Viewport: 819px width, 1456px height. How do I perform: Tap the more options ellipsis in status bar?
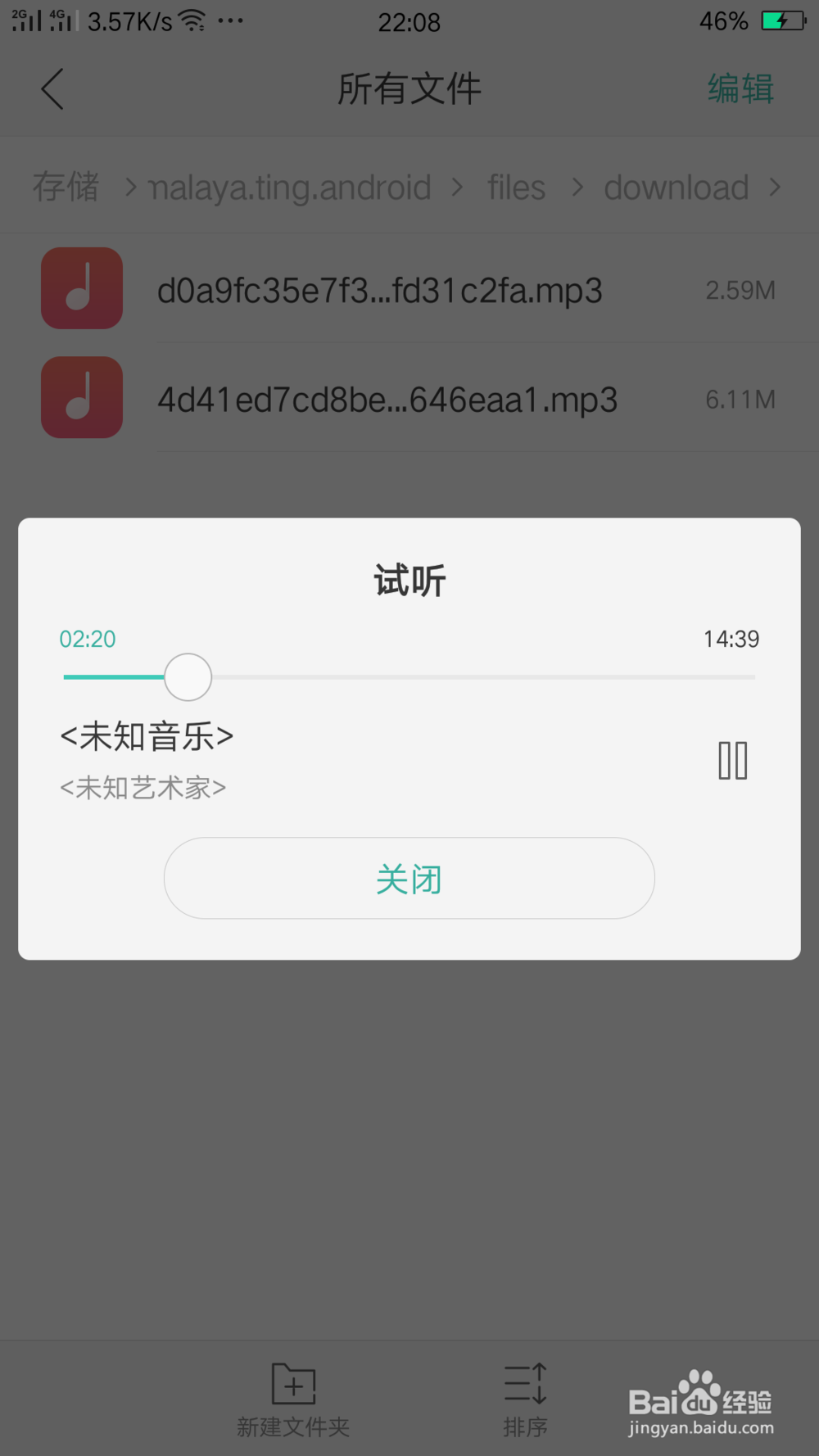tap(232, 22)
